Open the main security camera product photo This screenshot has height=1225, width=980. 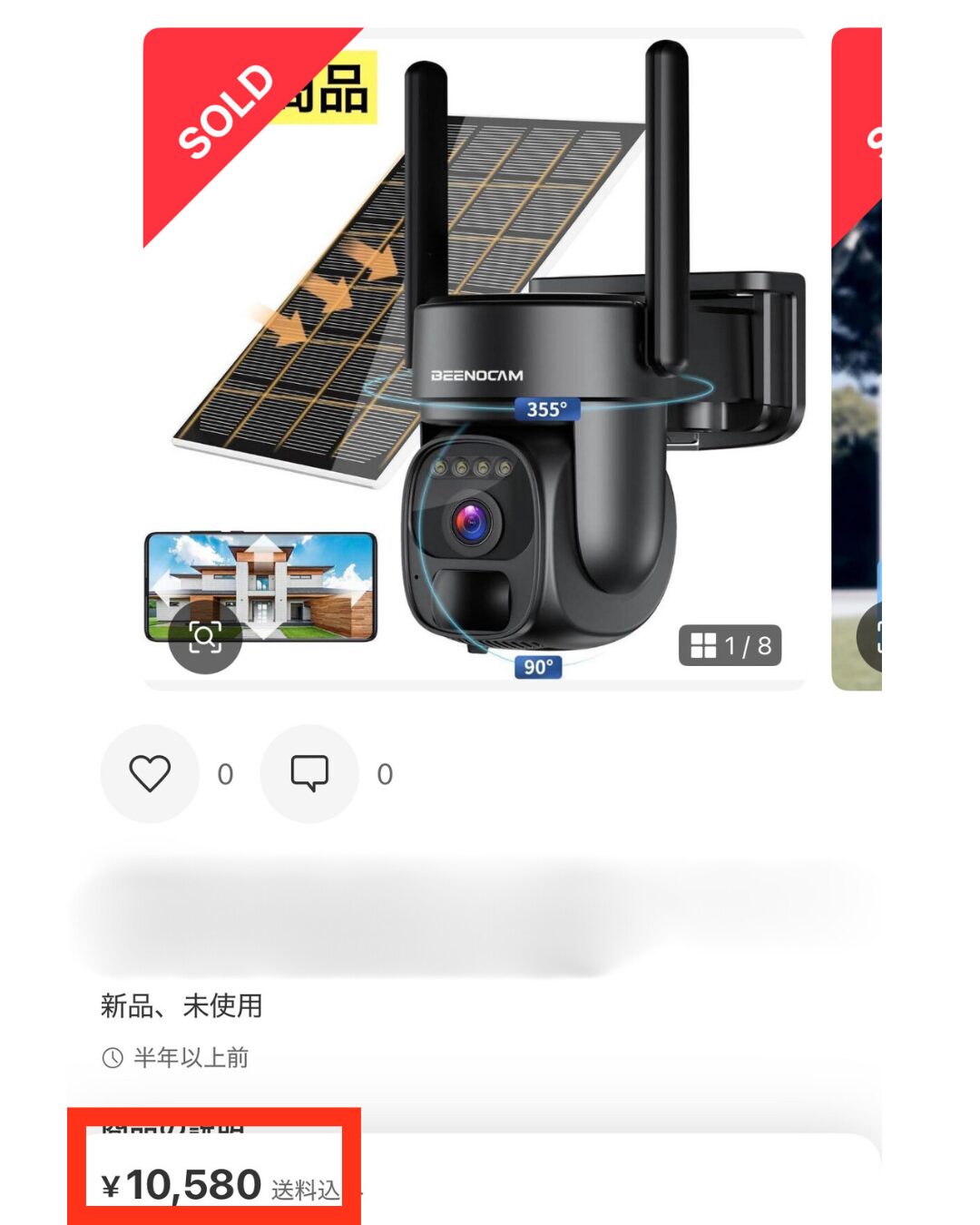point(508,363)
